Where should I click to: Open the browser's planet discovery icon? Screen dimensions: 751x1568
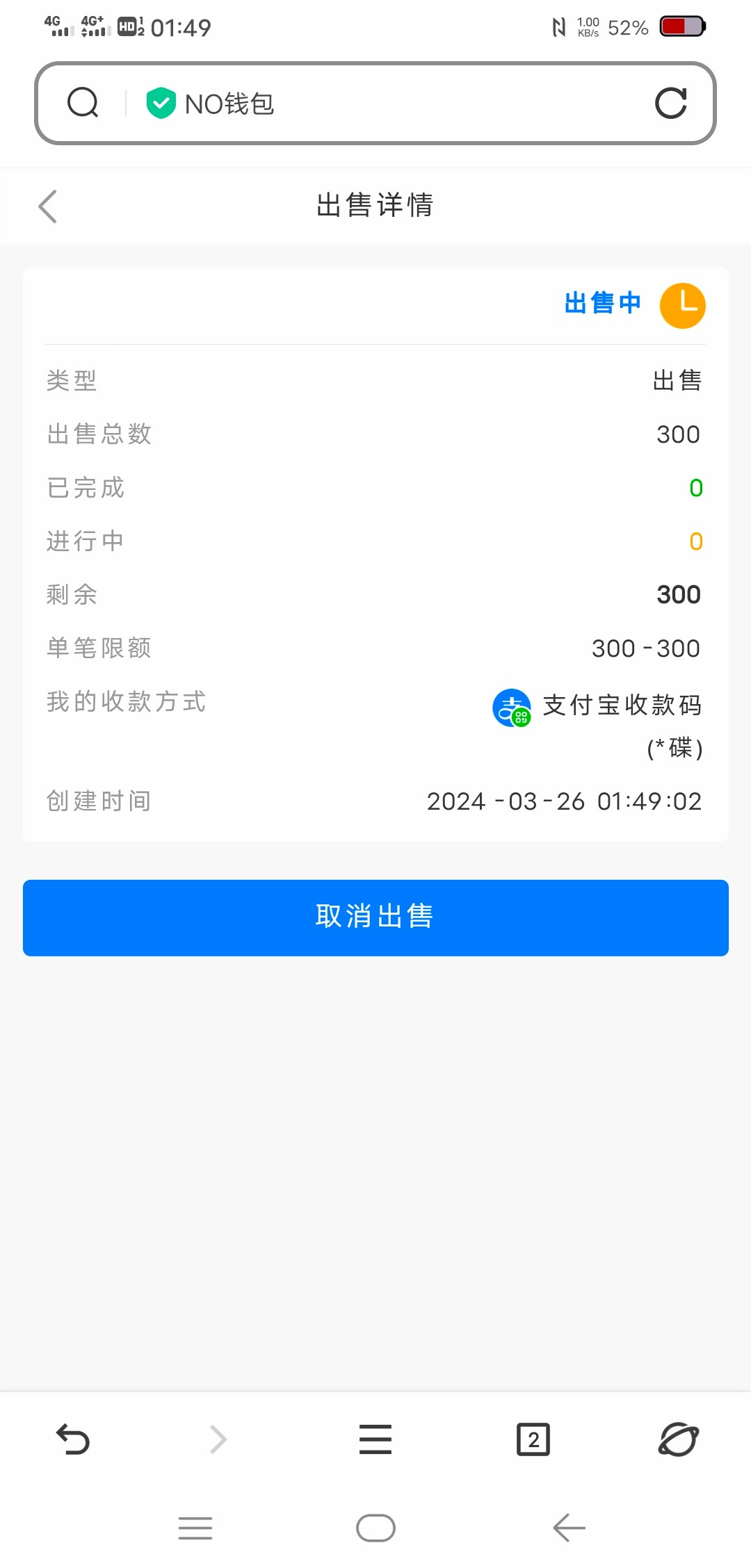click(x=678, y=1439)
